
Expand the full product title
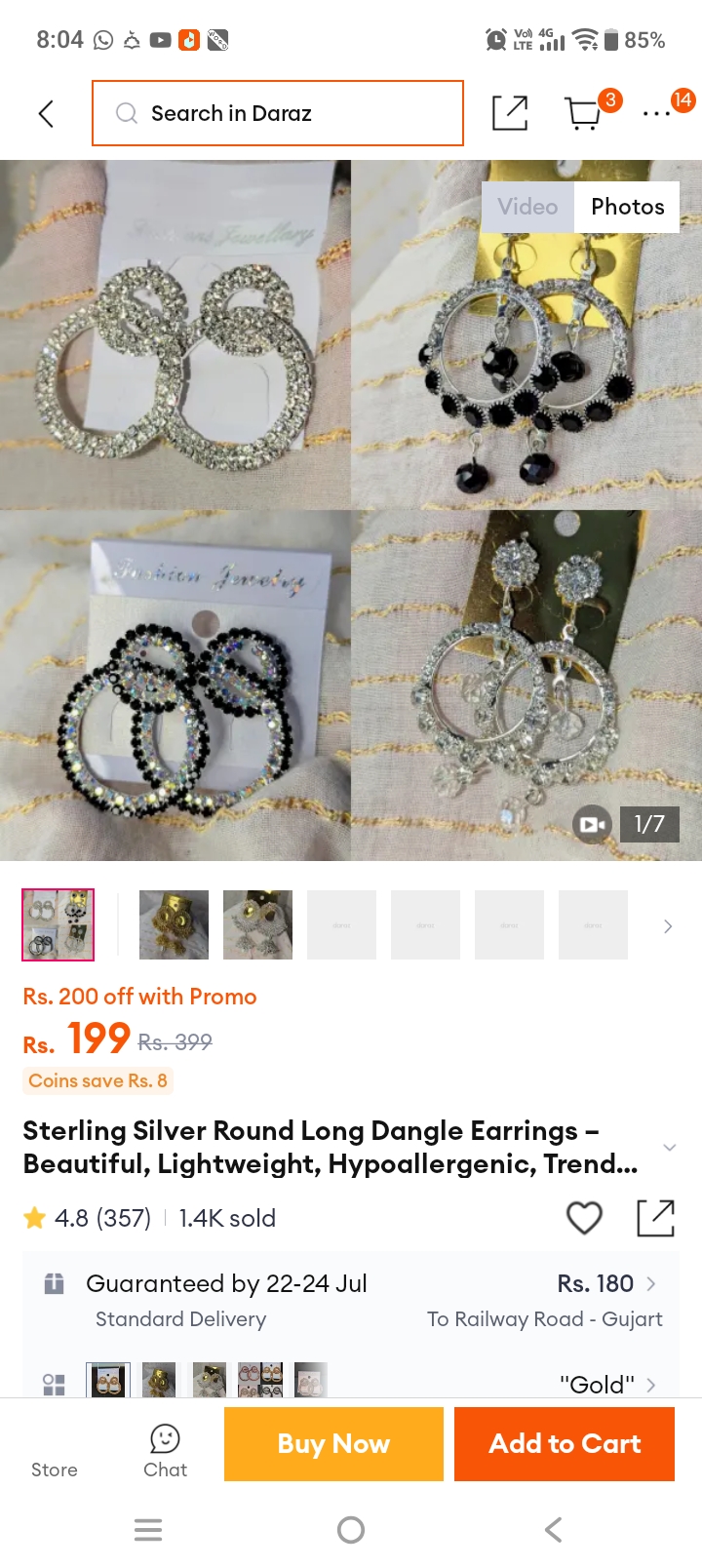[669, 1147]
